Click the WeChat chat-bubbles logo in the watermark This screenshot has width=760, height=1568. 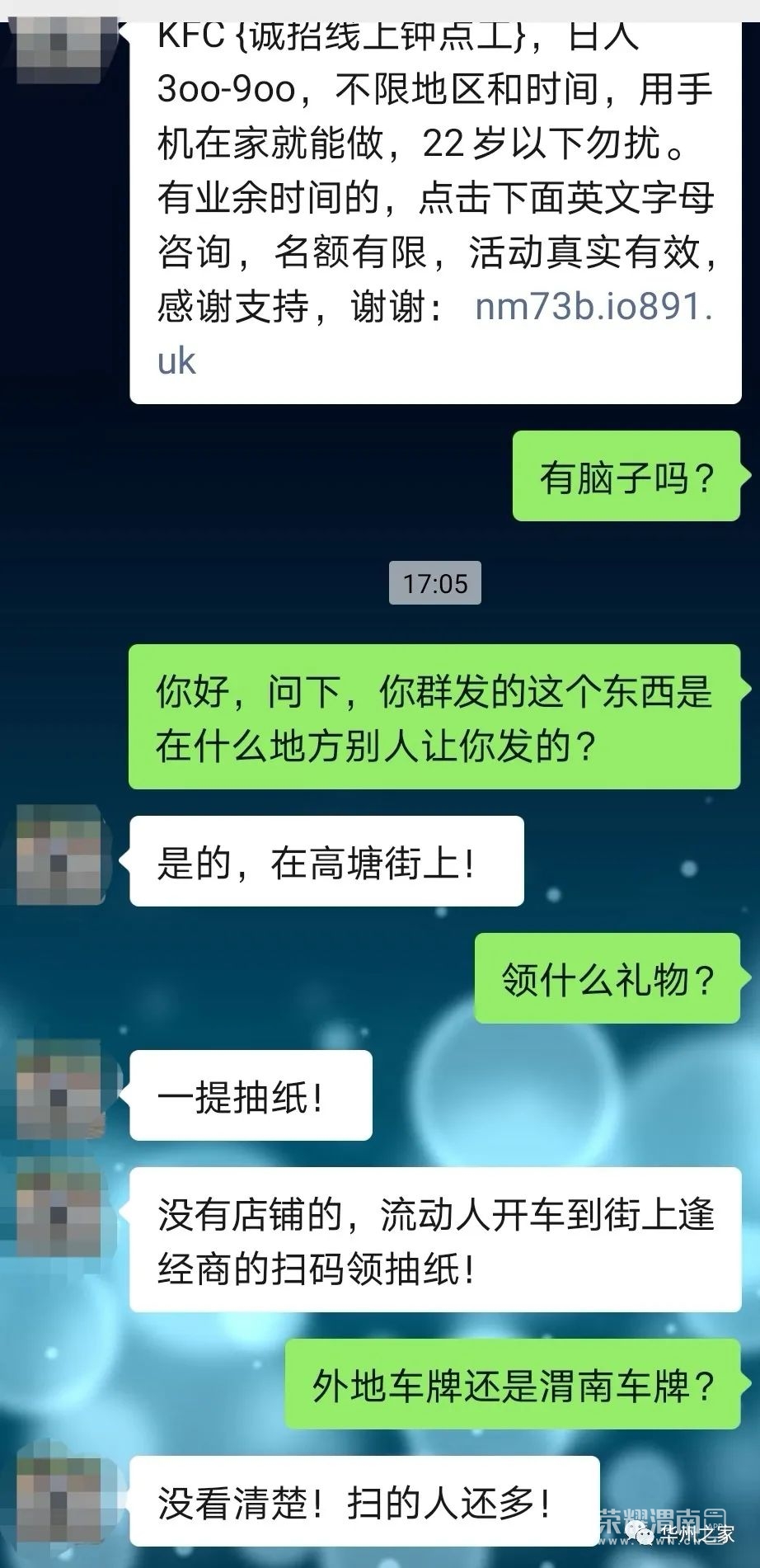[x=640, y=1533]
